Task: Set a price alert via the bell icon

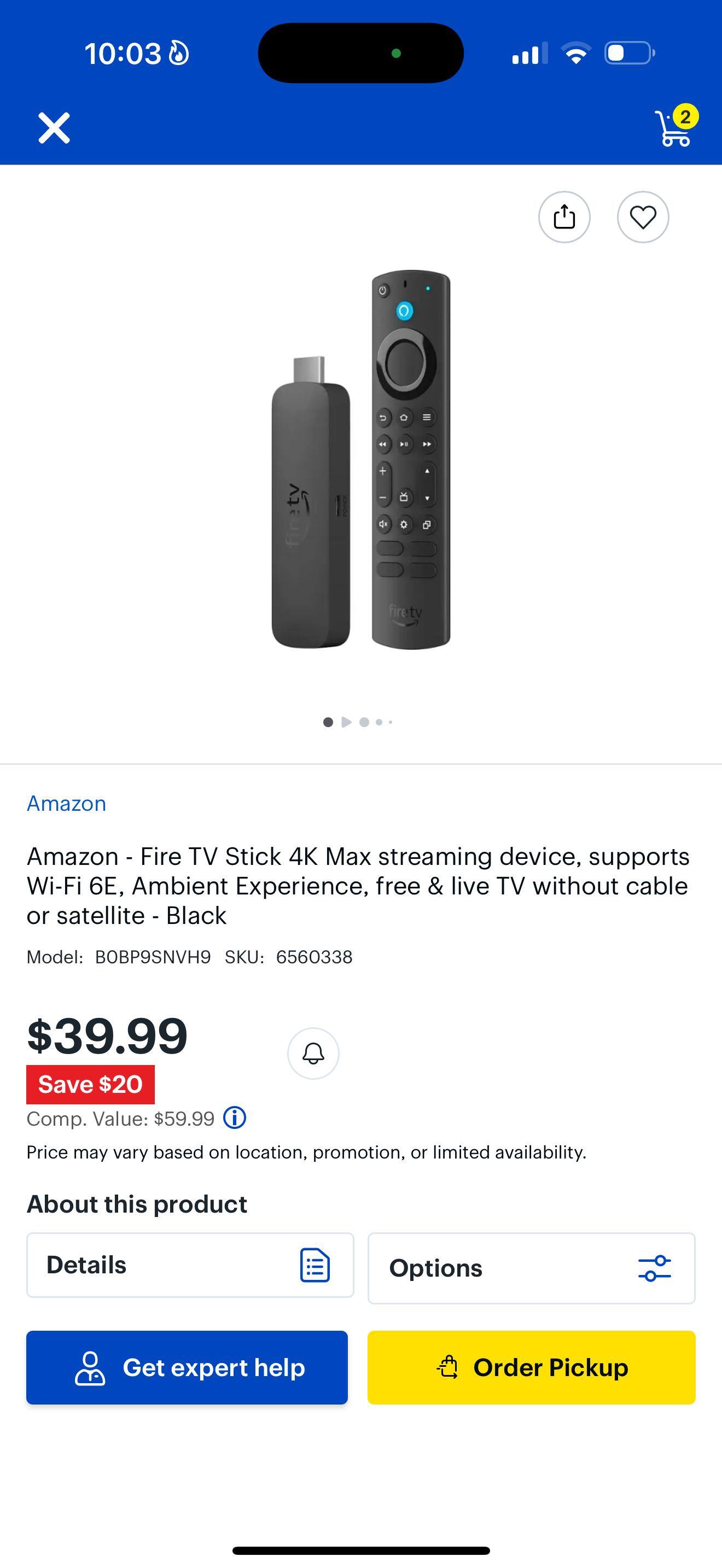Action: 314,1054
